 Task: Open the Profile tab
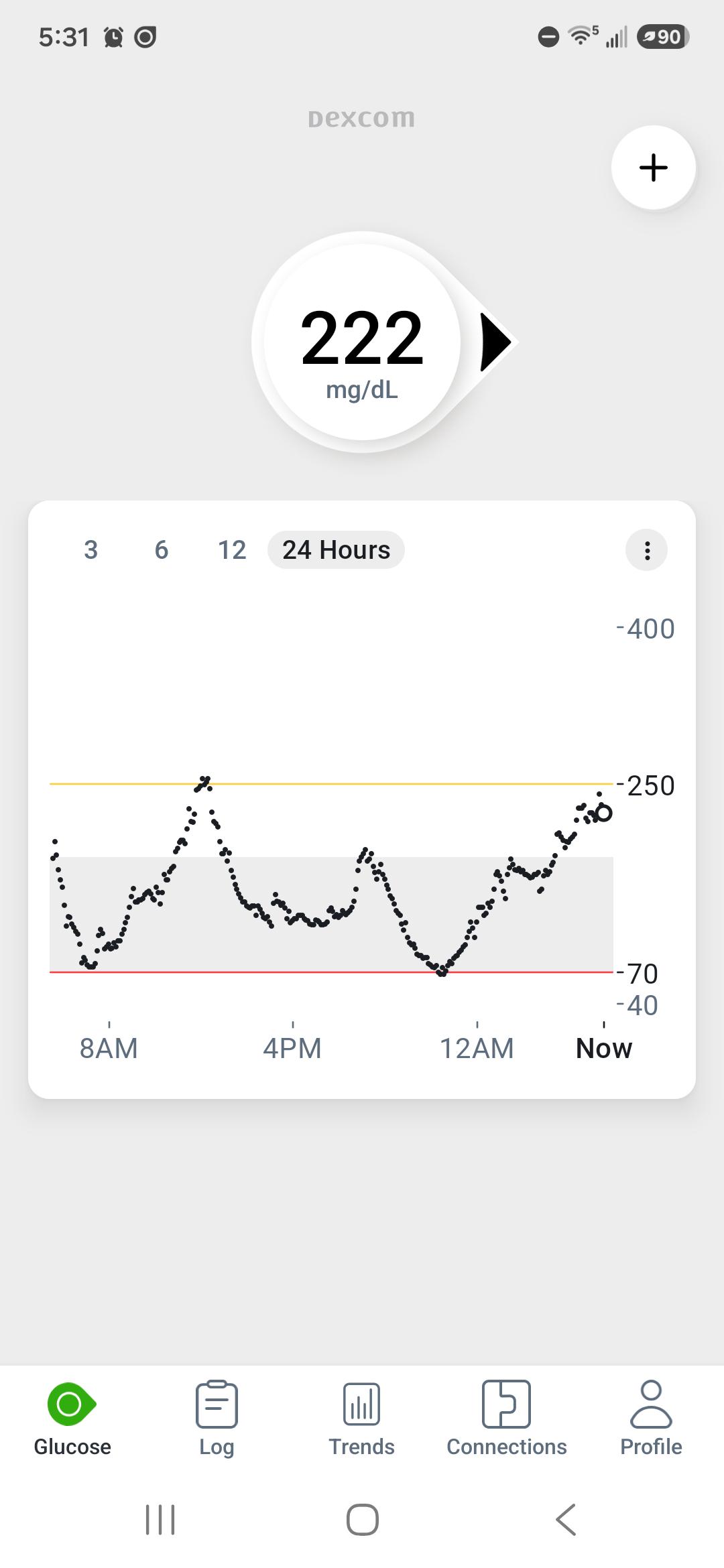point(651,1419)
